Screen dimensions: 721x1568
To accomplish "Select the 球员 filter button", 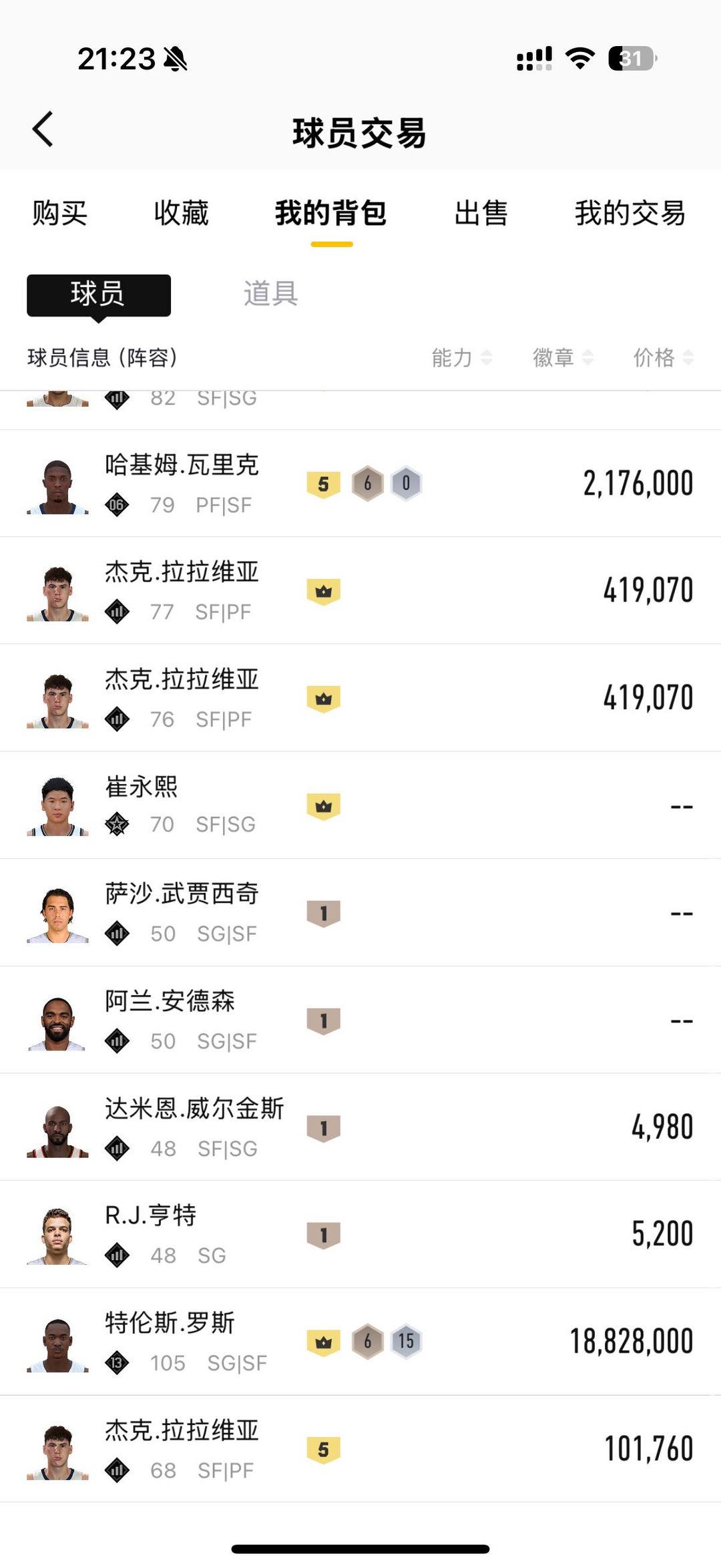I will click(x=97, y=297).
